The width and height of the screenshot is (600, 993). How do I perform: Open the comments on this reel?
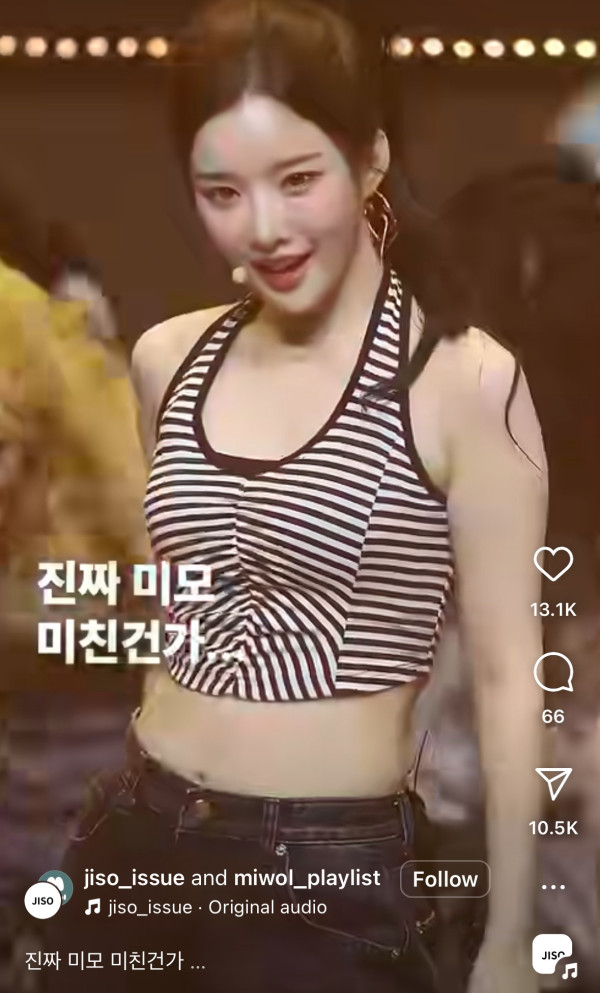553,673
